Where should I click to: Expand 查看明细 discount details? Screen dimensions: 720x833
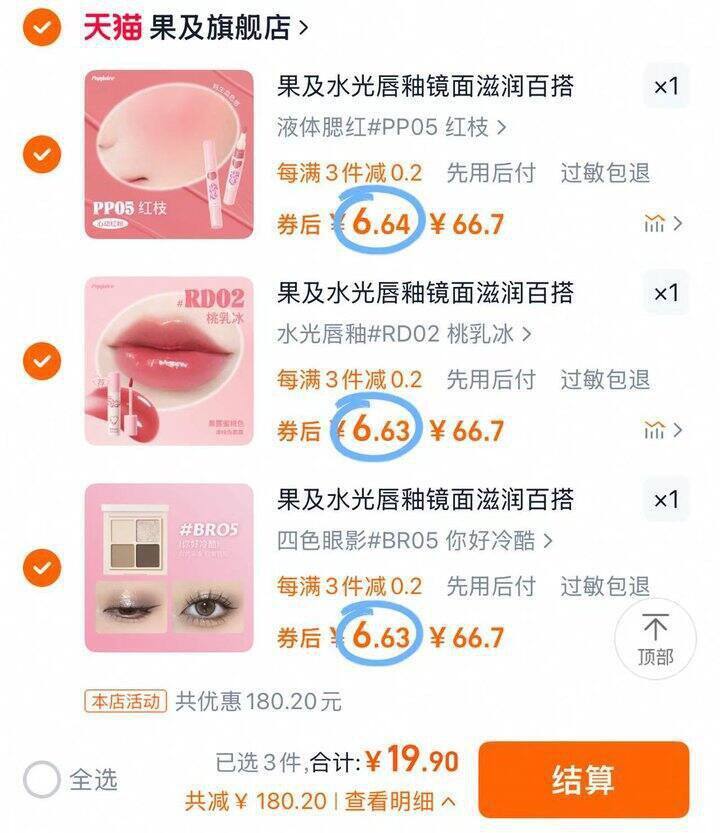click(400, 801)
